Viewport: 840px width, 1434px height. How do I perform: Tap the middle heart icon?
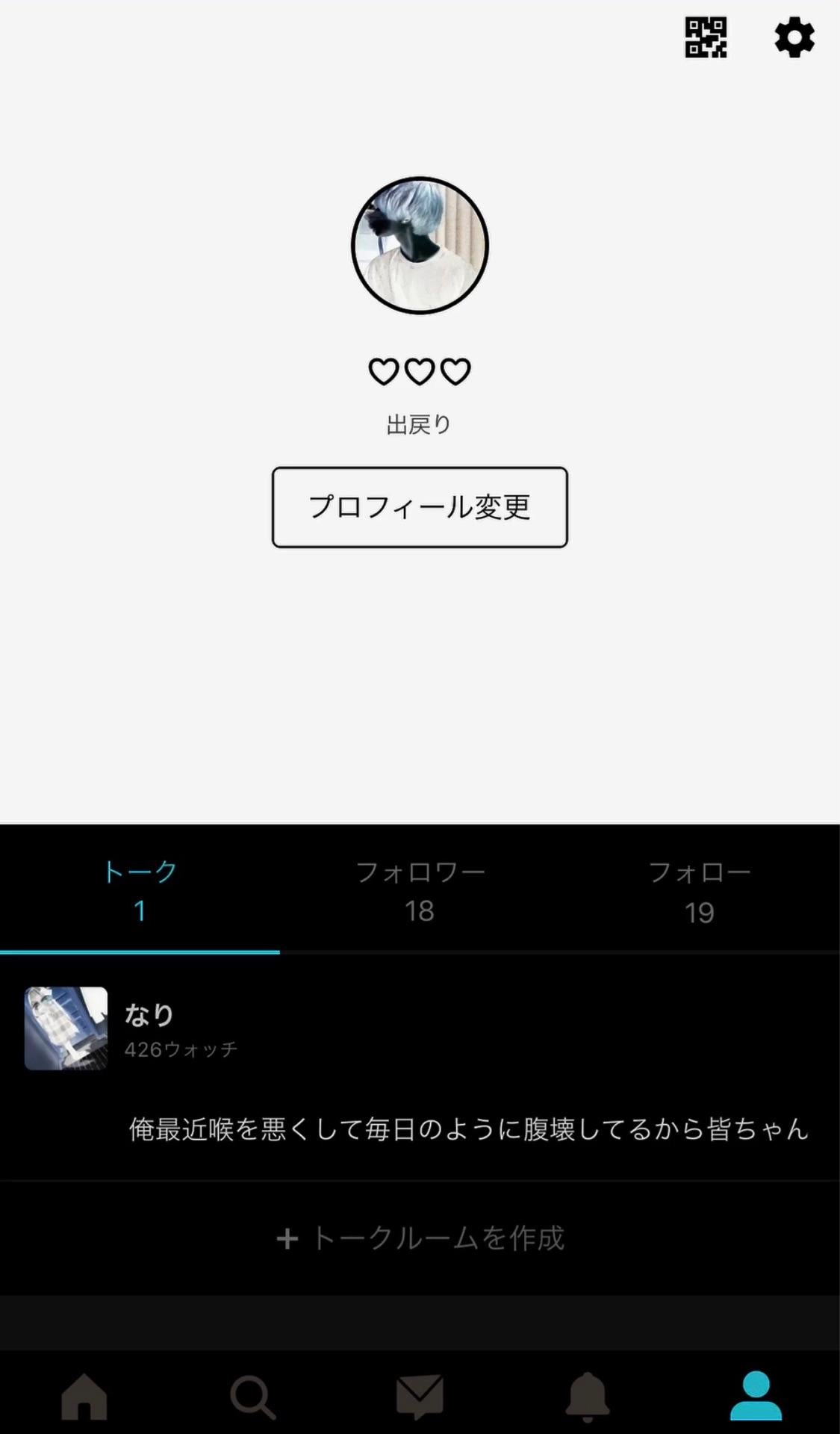420,369
